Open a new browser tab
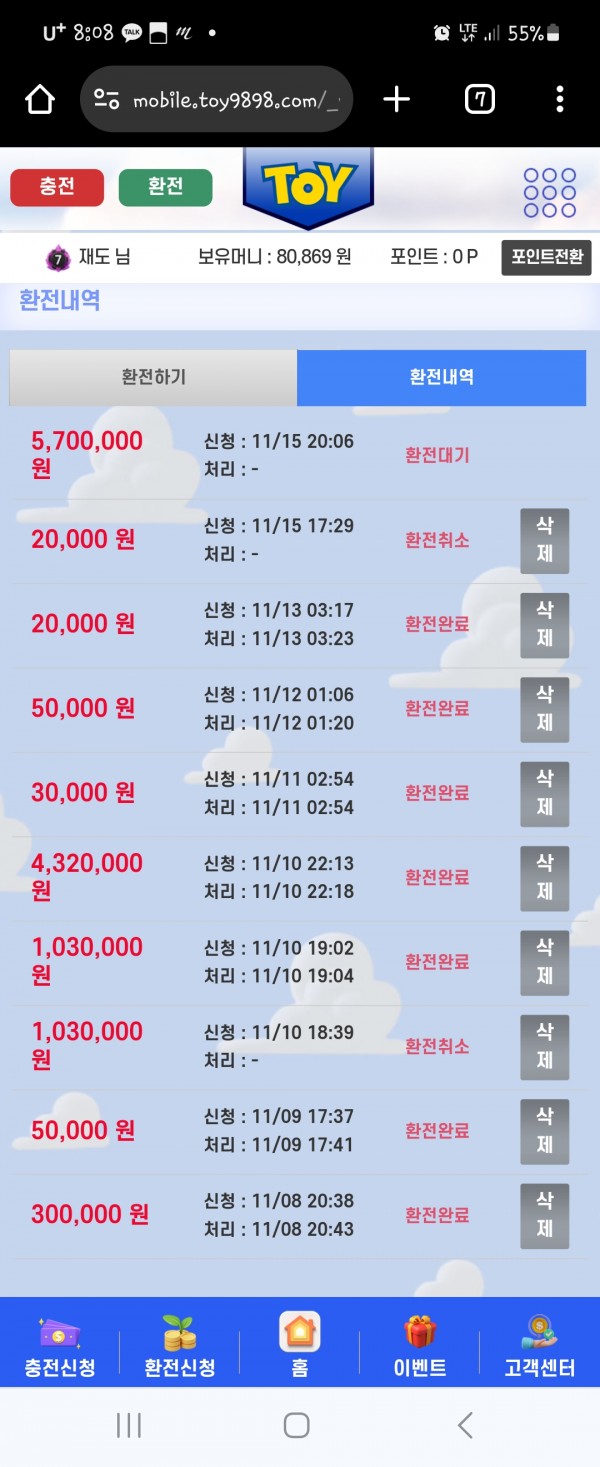Screen dimensions: 600x1467 [396, 99]
